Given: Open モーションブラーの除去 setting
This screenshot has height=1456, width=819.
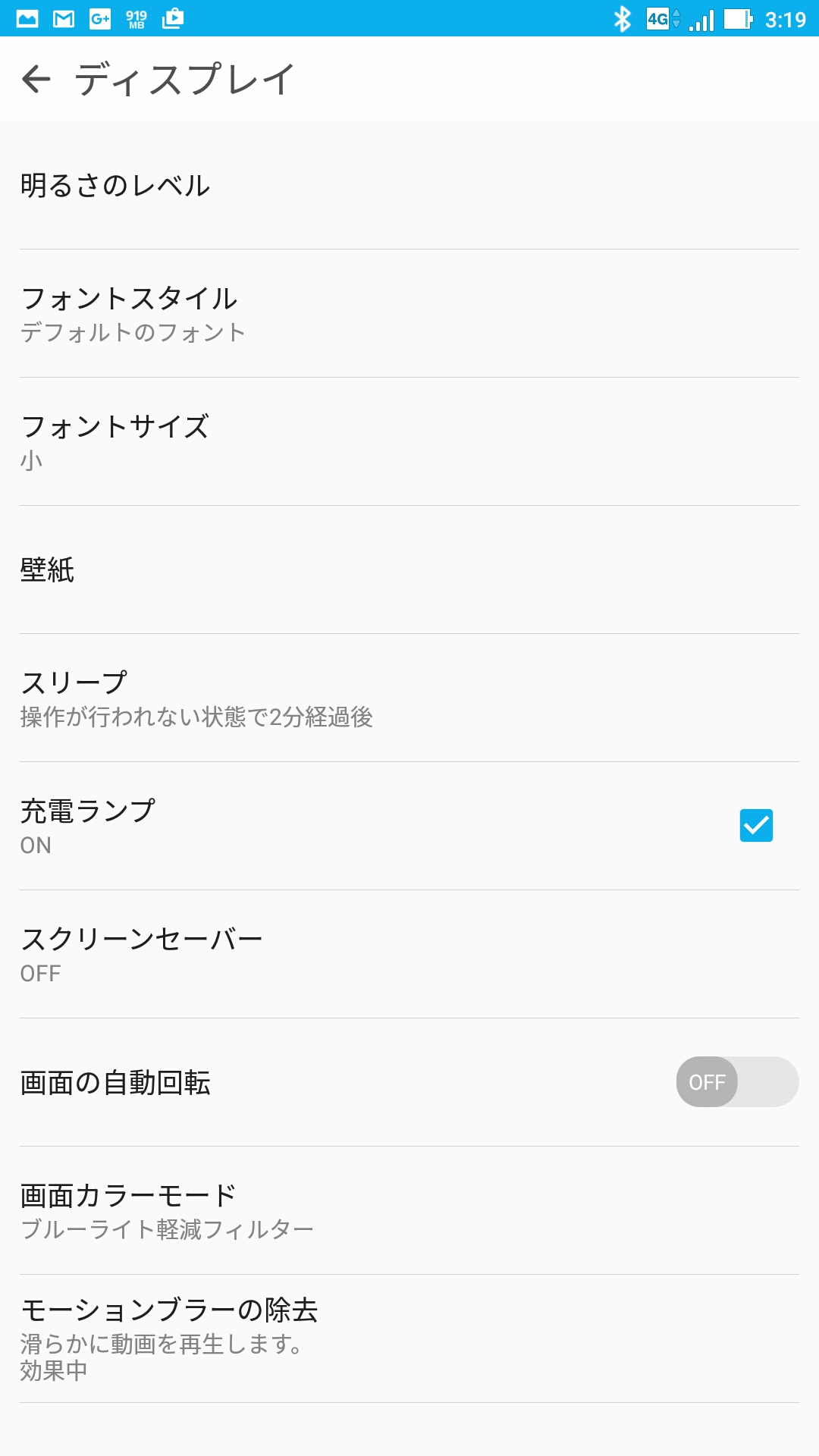Looking at the screenshot, I should click(x=409, y=1338).
